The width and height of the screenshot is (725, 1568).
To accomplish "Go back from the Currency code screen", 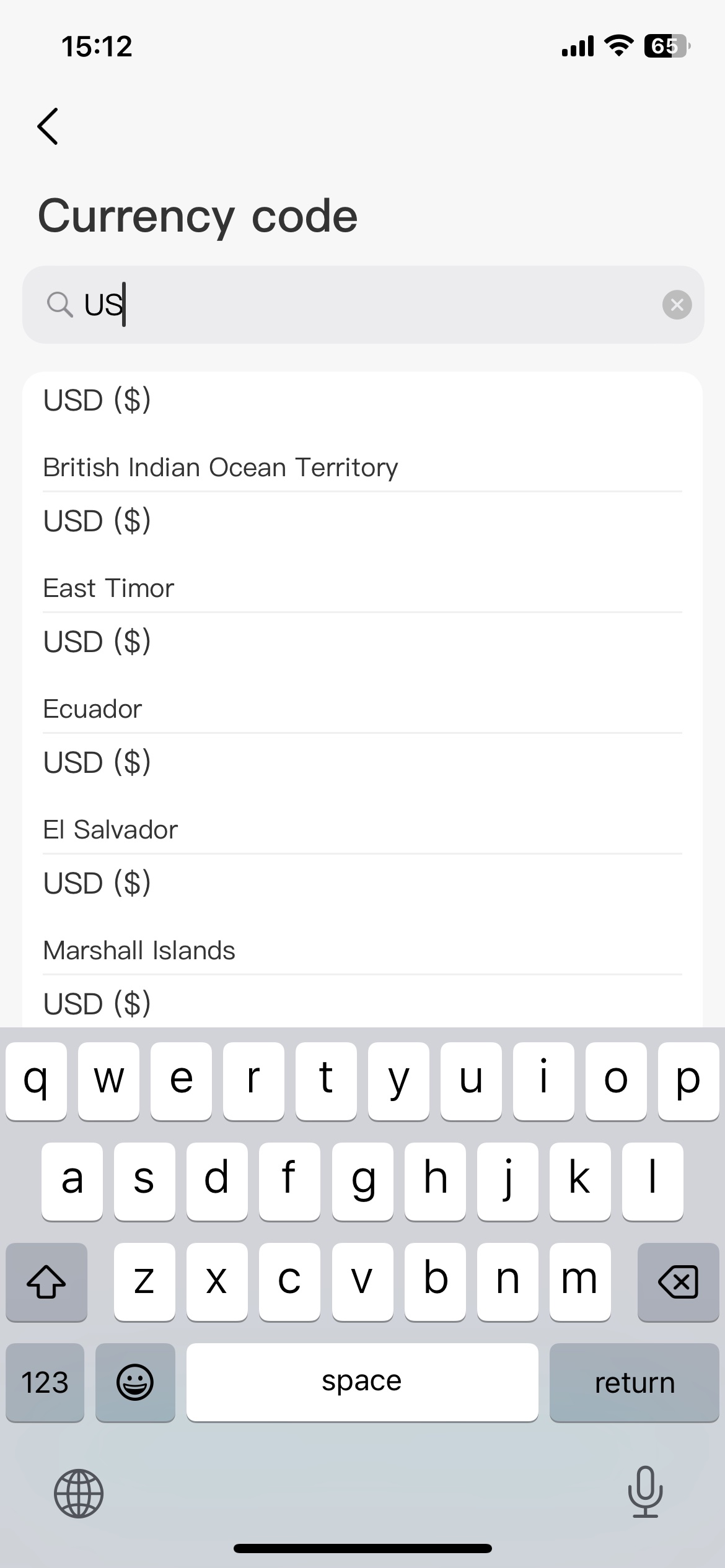I will tap(48, 126).
